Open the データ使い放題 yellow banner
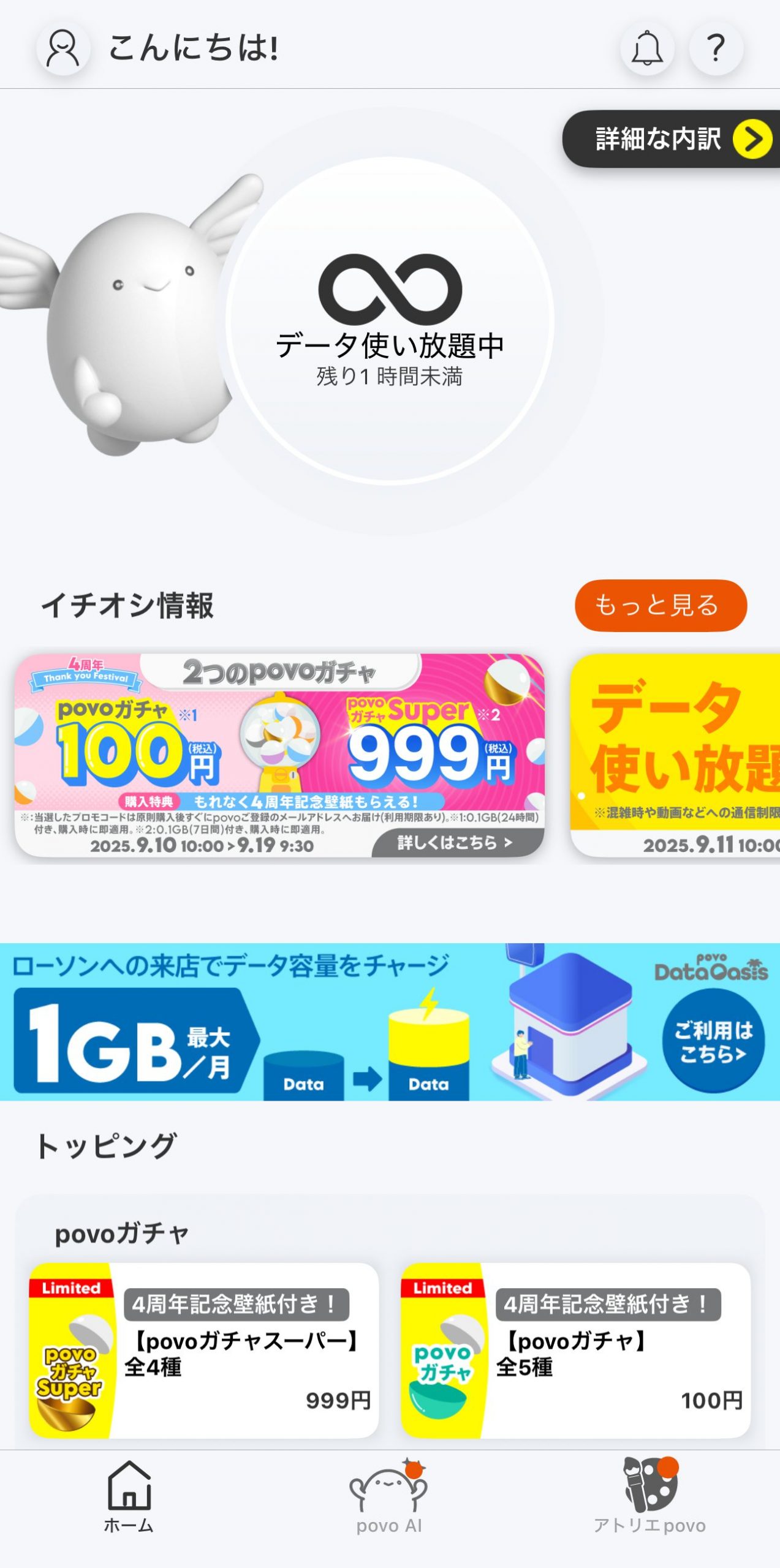Viewport: 780px width, 1568px height. (675, 755)
